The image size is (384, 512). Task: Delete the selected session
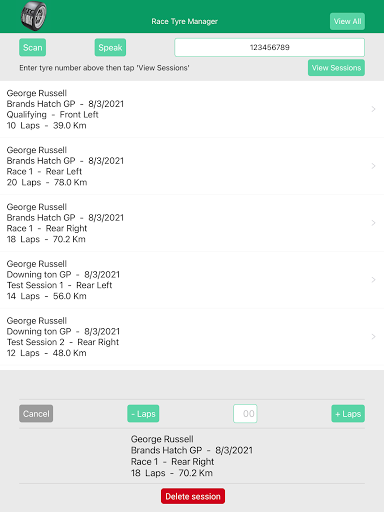coord(193,496)
